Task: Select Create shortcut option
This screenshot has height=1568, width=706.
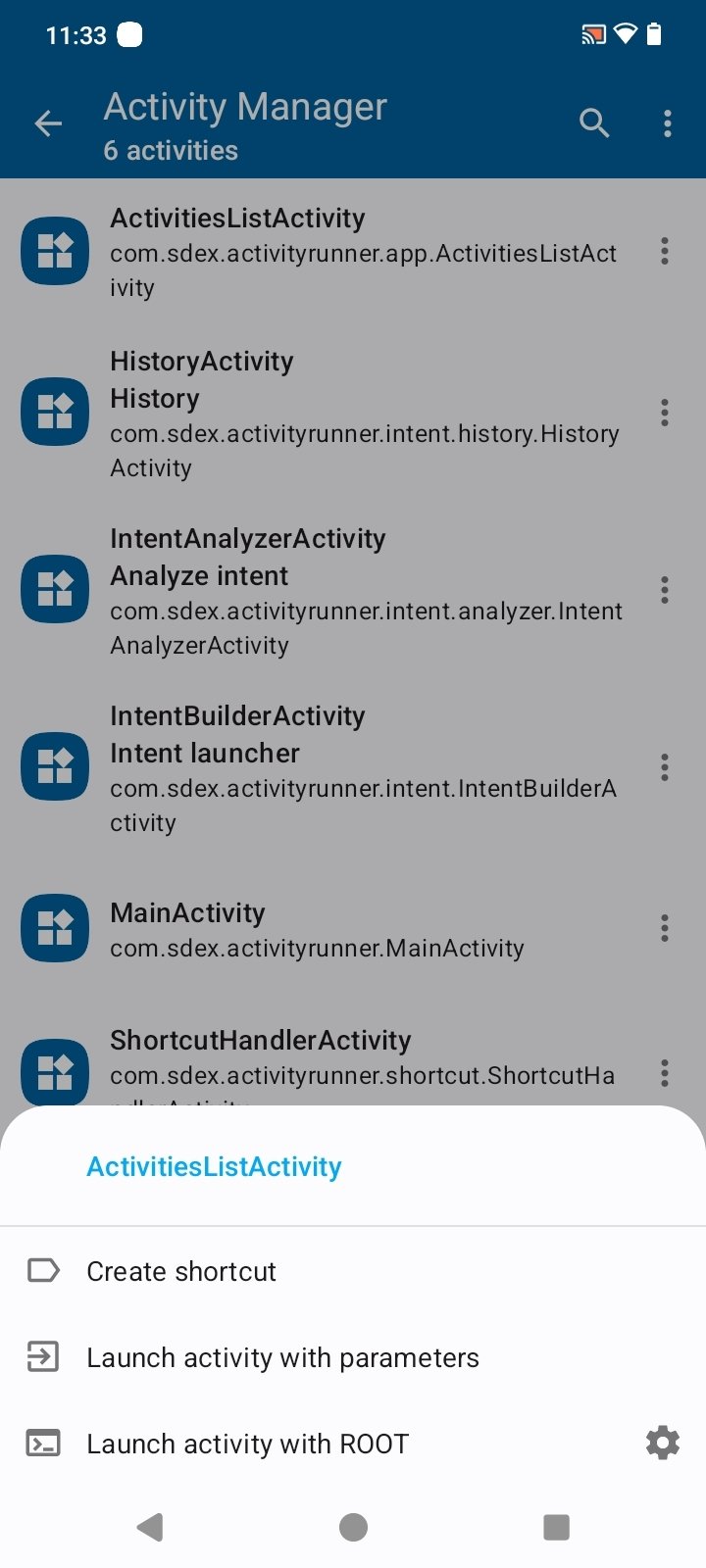Action: (181, 1271)
